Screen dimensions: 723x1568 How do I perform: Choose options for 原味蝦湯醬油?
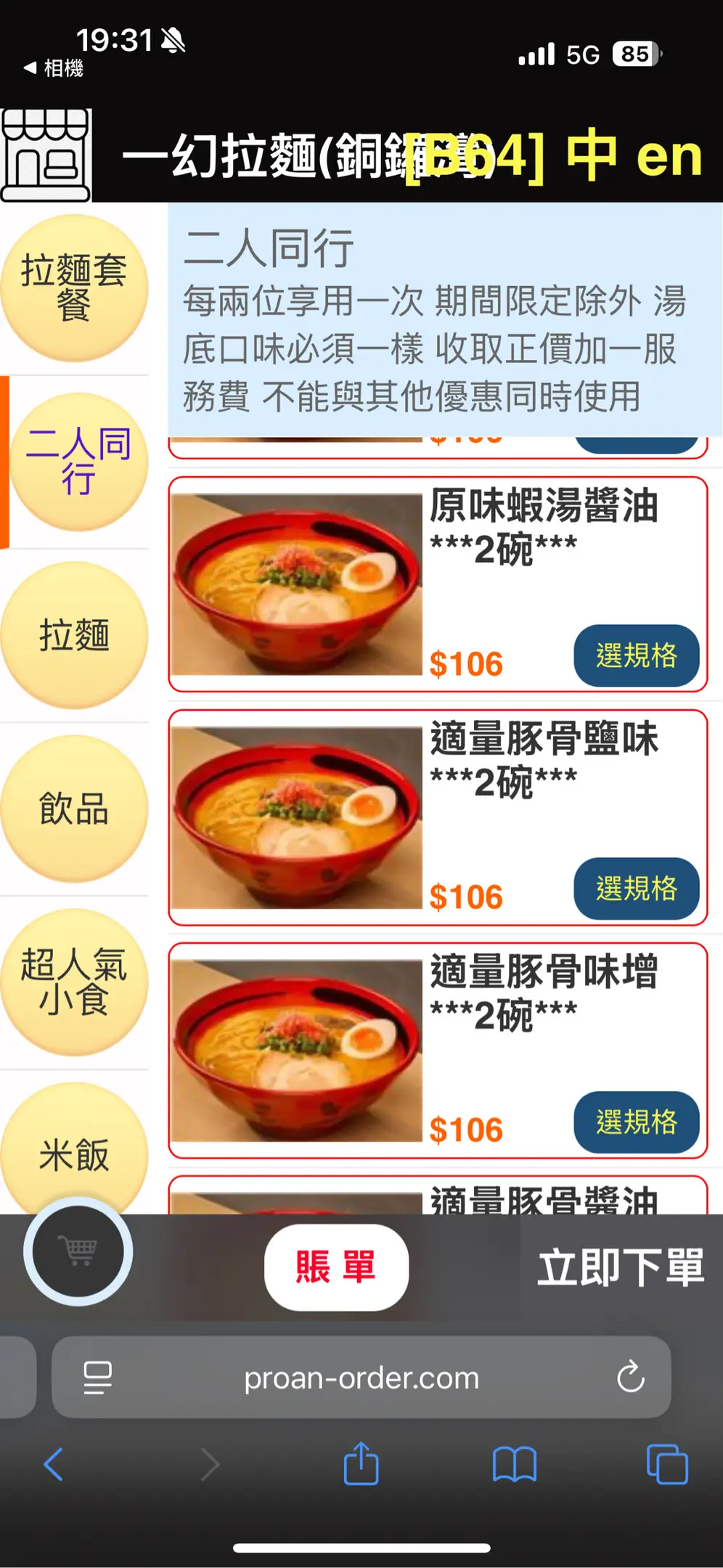(636, 656)
